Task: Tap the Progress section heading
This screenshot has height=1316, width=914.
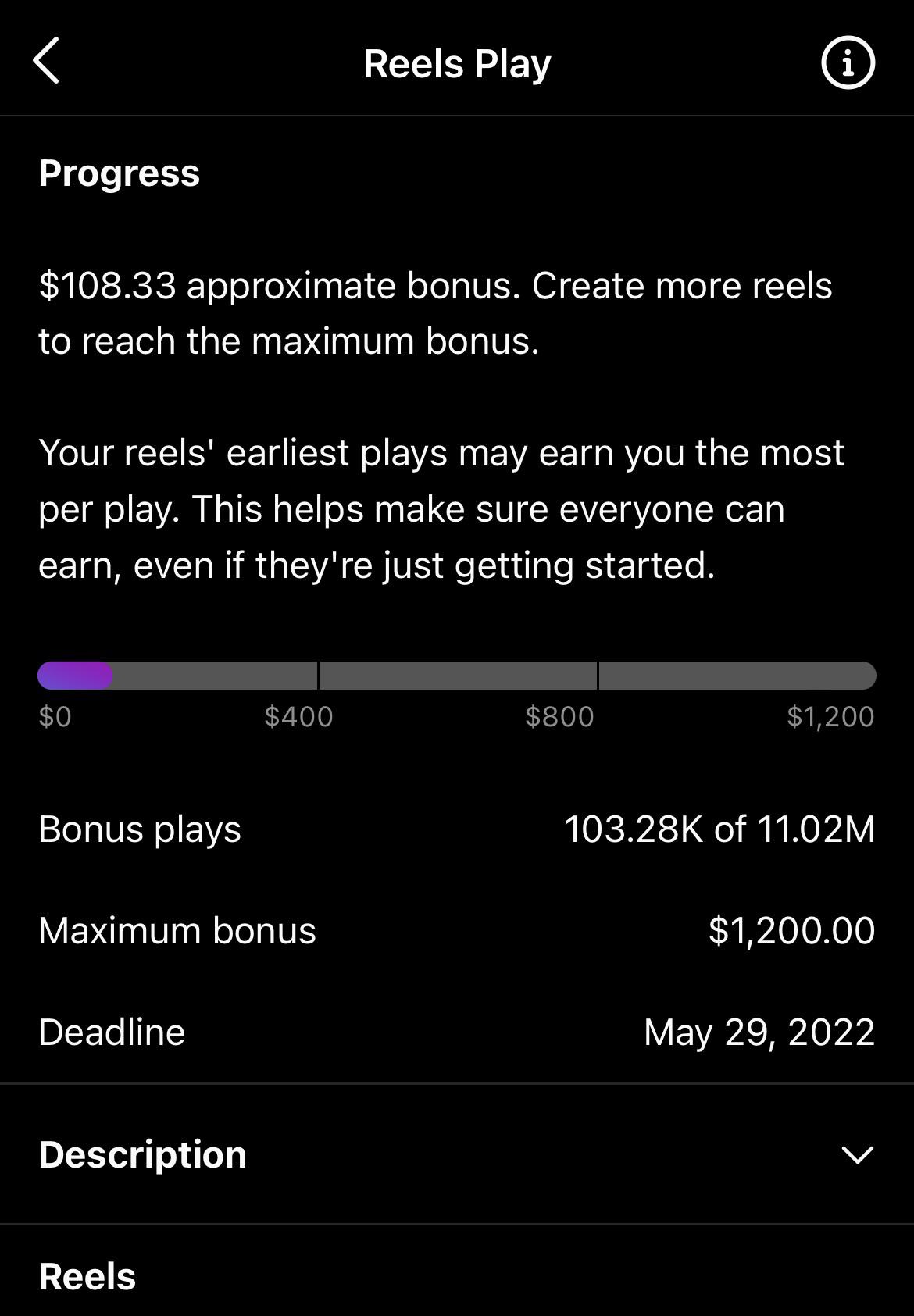Action: coord(119,173)
